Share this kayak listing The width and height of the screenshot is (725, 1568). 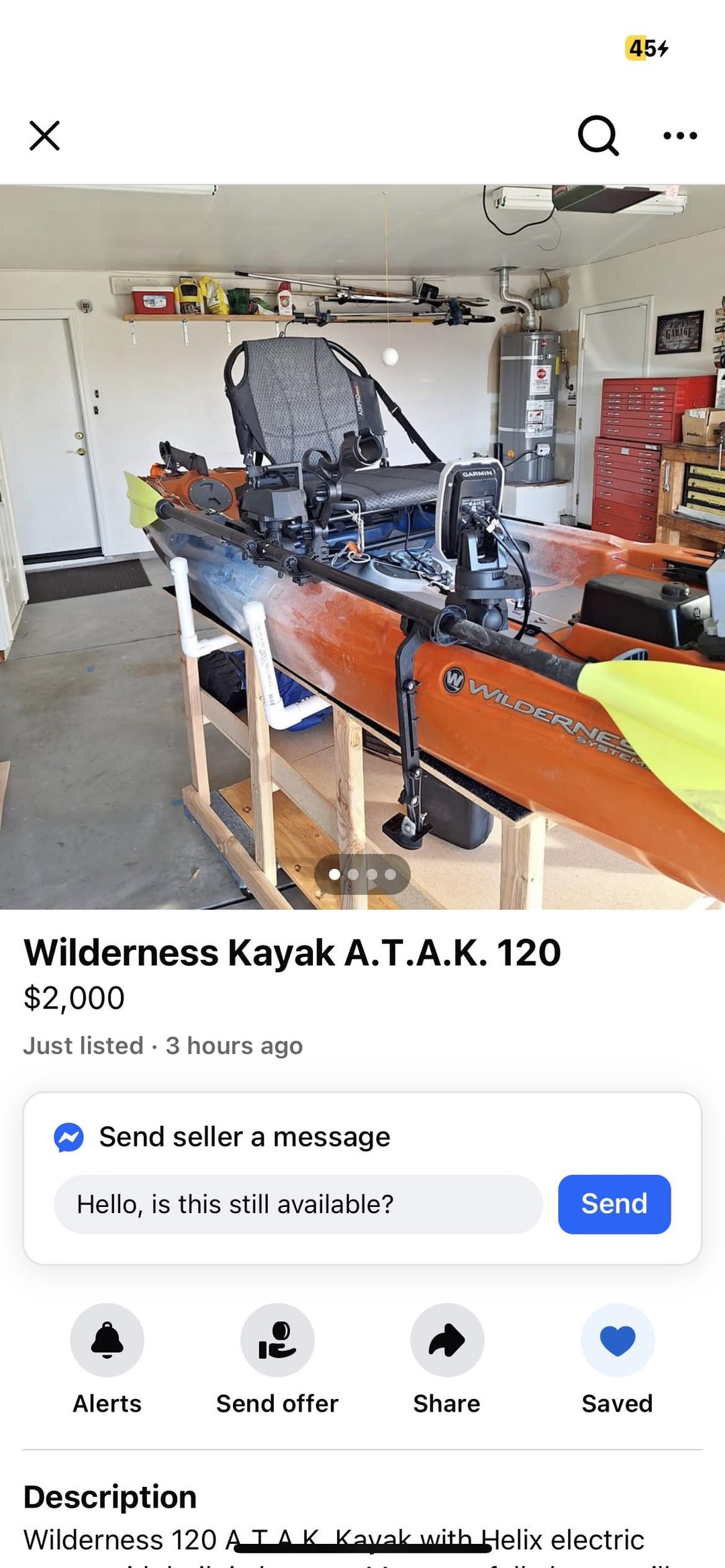447,1341
